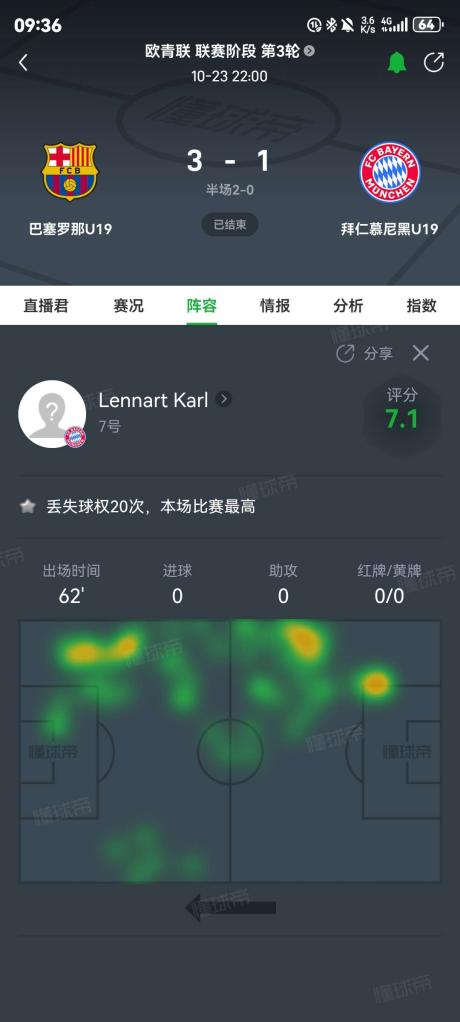The width and height of the screenshot is (460, 1022).
Task: Switch to the 情报 tab
Action: tap(275, 306)
